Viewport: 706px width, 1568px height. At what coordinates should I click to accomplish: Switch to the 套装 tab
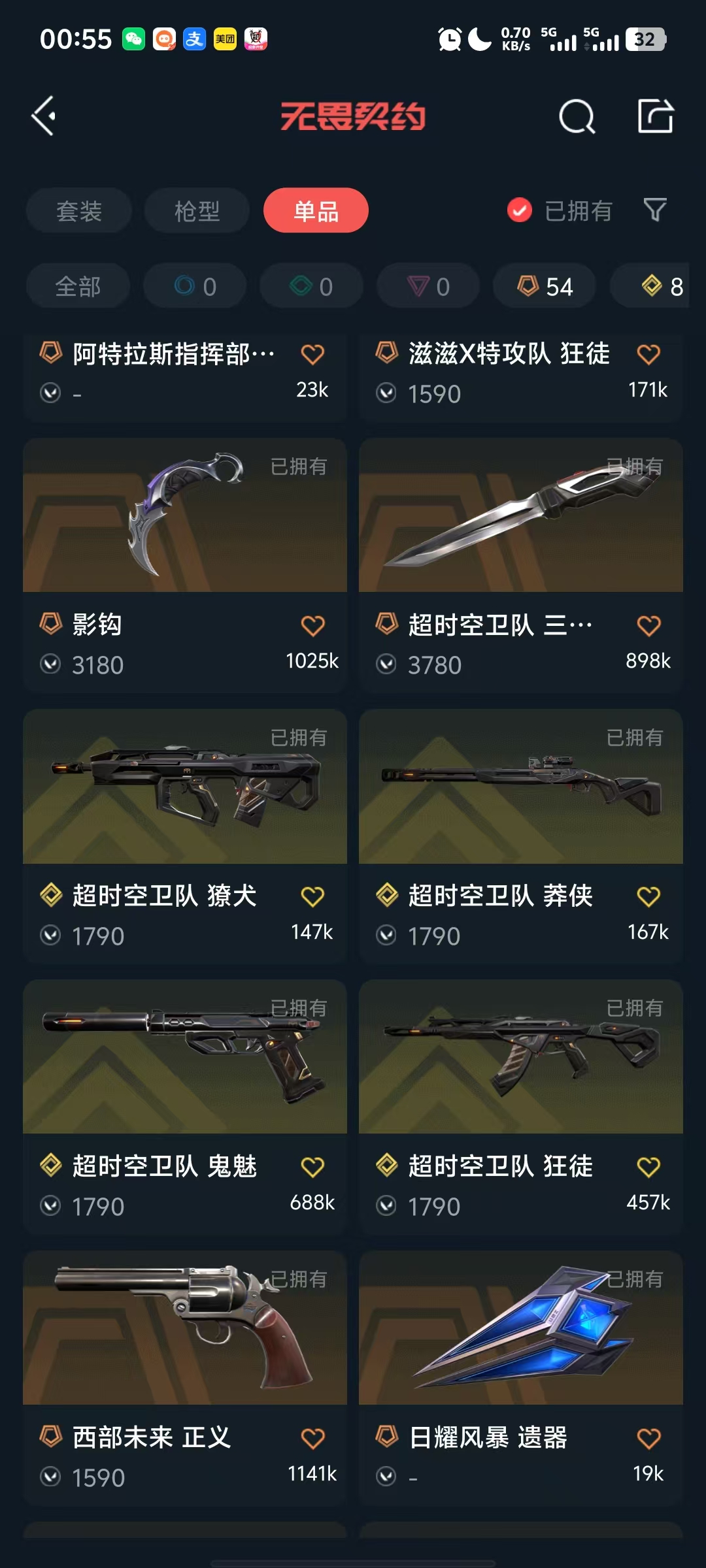(x=79, y=210)
